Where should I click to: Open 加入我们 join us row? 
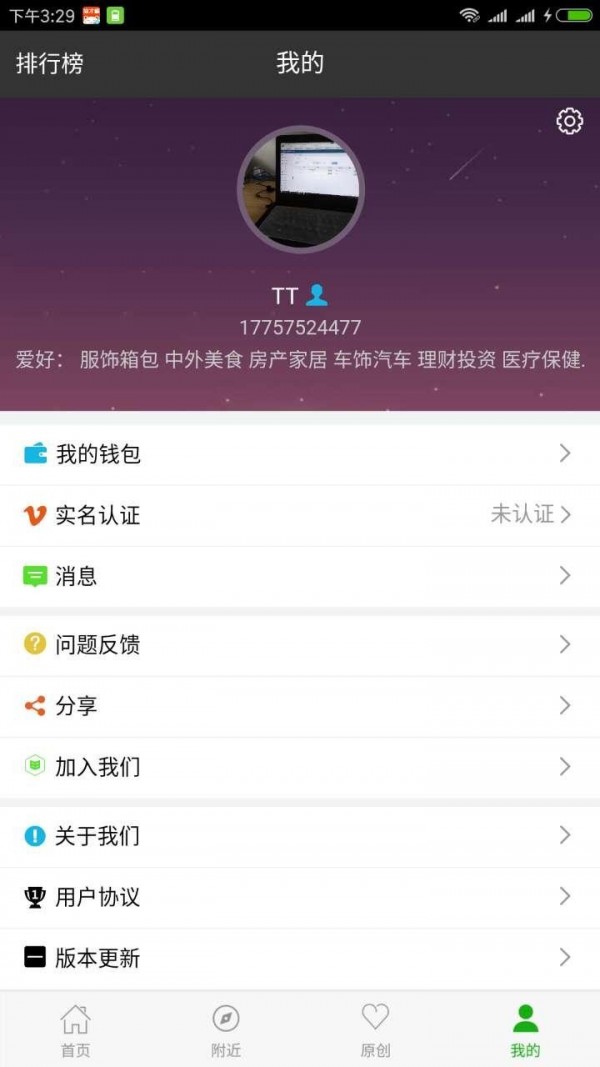point(300,767)
